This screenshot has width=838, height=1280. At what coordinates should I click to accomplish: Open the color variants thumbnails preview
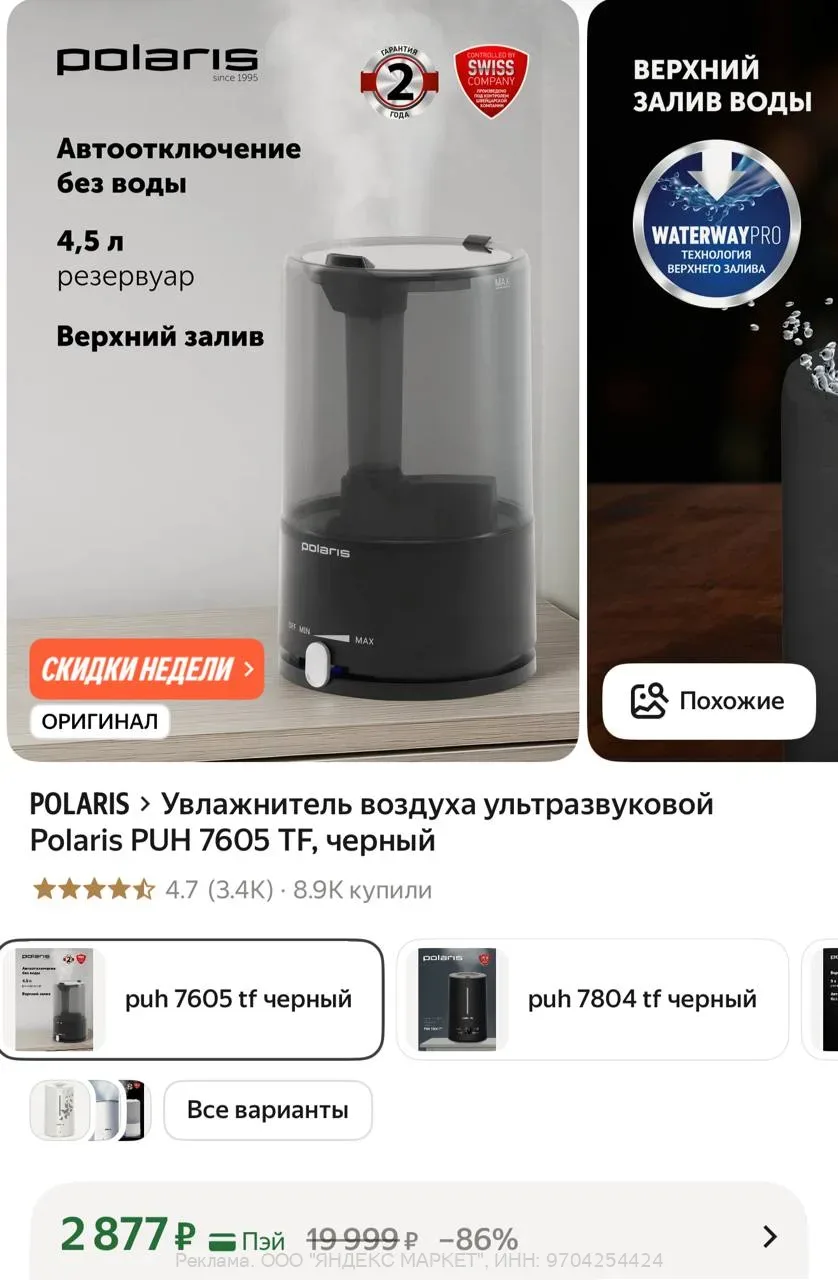pyautogui.click(x=89, y=1110)
